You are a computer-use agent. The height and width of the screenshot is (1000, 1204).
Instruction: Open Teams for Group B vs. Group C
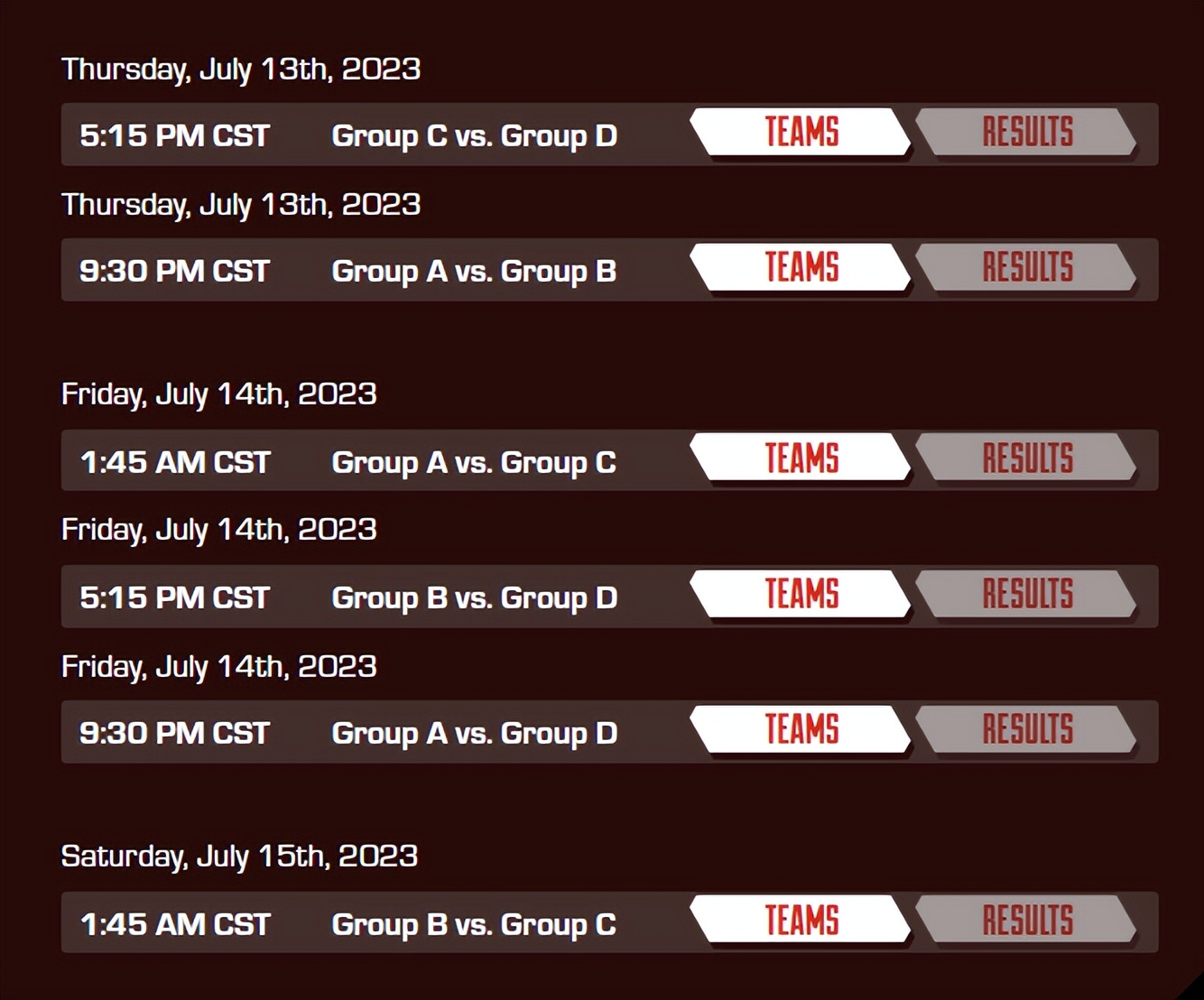(801, 921)
